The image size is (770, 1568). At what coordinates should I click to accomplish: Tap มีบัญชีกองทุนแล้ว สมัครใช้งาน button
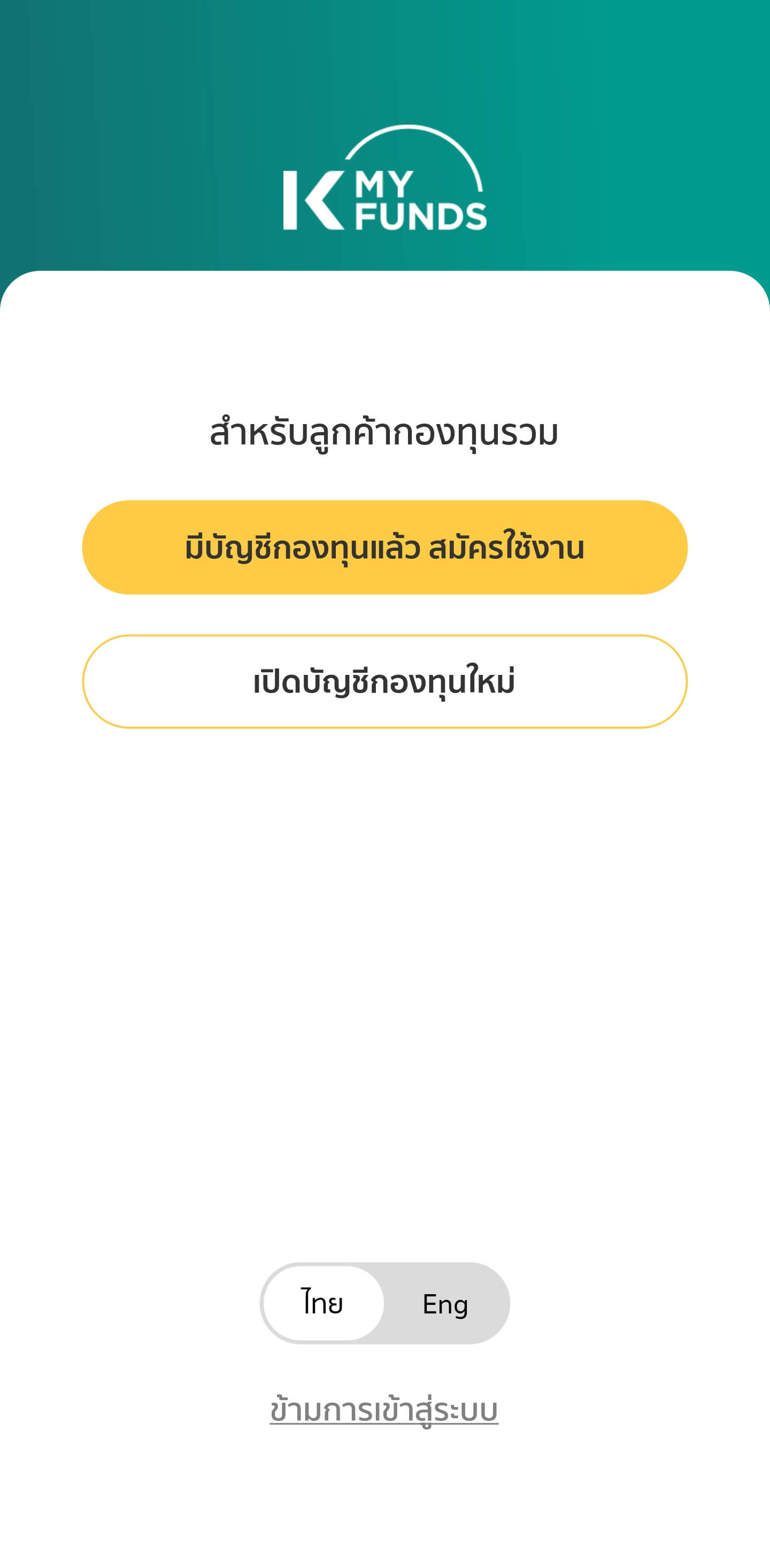(x=384, y=547)
